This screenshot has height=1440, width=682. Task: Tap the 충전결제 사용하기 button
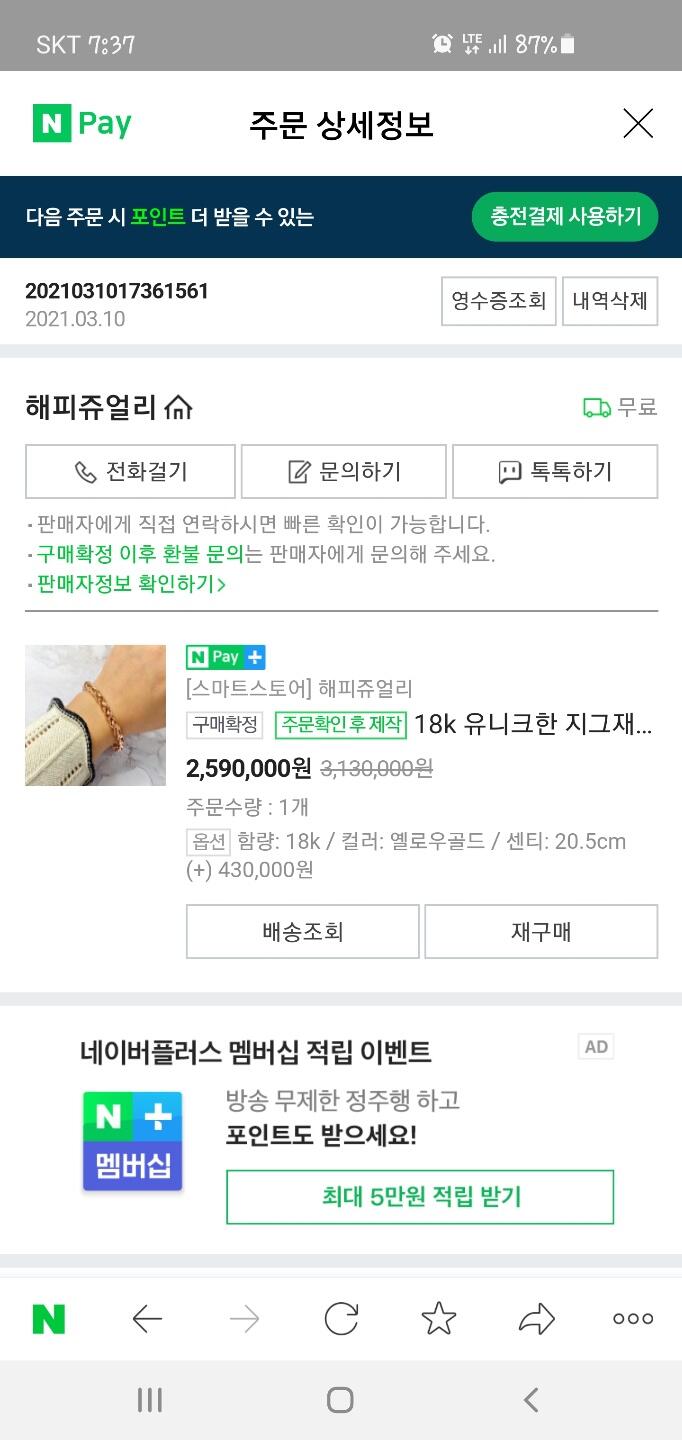click(x=565, y=217)
